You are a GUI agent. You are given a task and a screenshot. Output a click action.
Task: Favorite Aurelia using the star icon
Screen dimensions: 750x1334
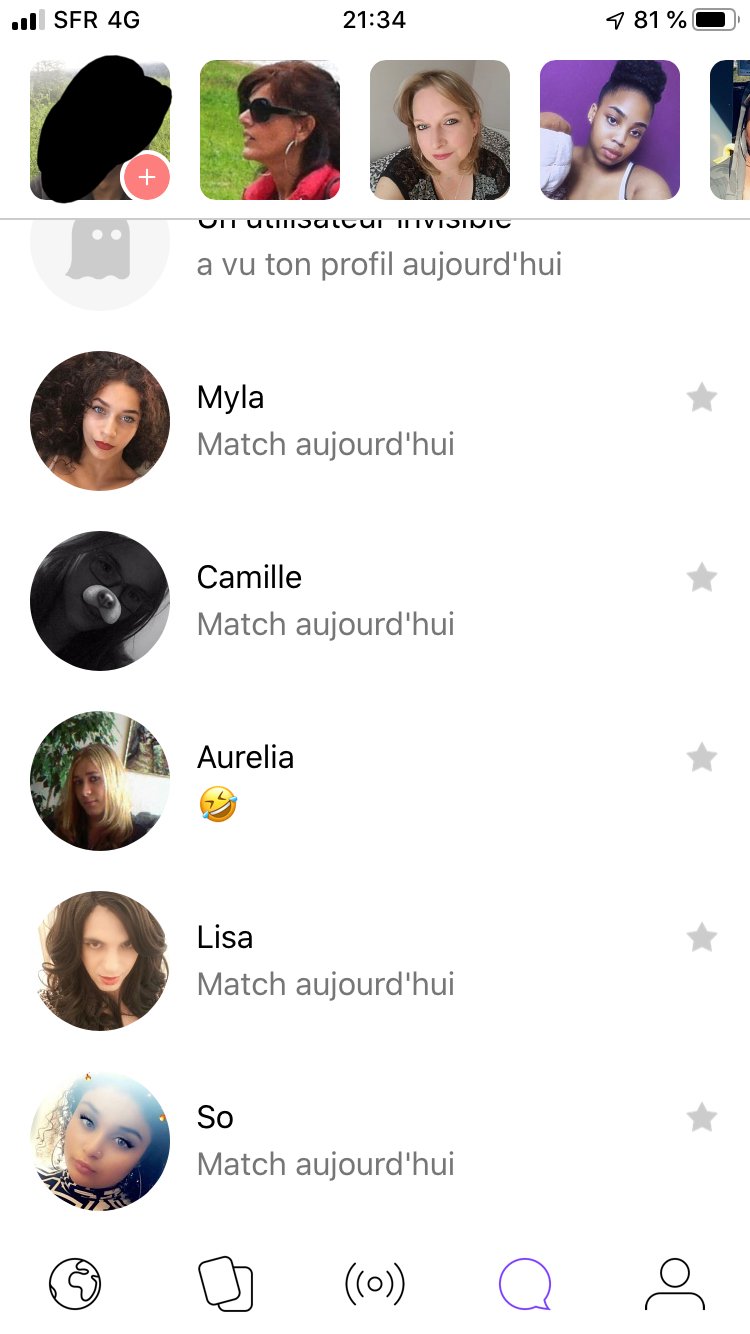(x=702, y=758)
